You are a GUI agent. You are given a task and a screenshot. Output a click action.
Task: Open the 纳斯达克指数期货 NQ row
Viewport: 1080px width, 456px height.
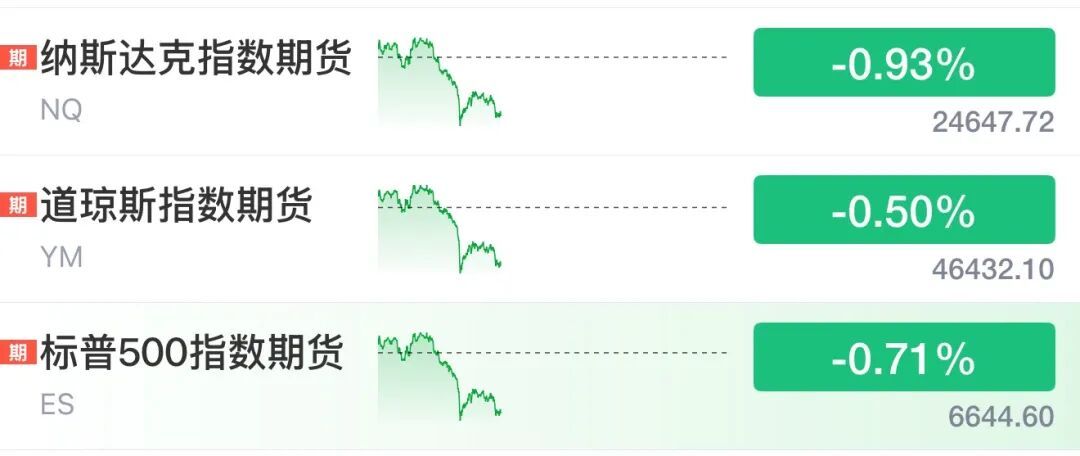pos(196,62)
